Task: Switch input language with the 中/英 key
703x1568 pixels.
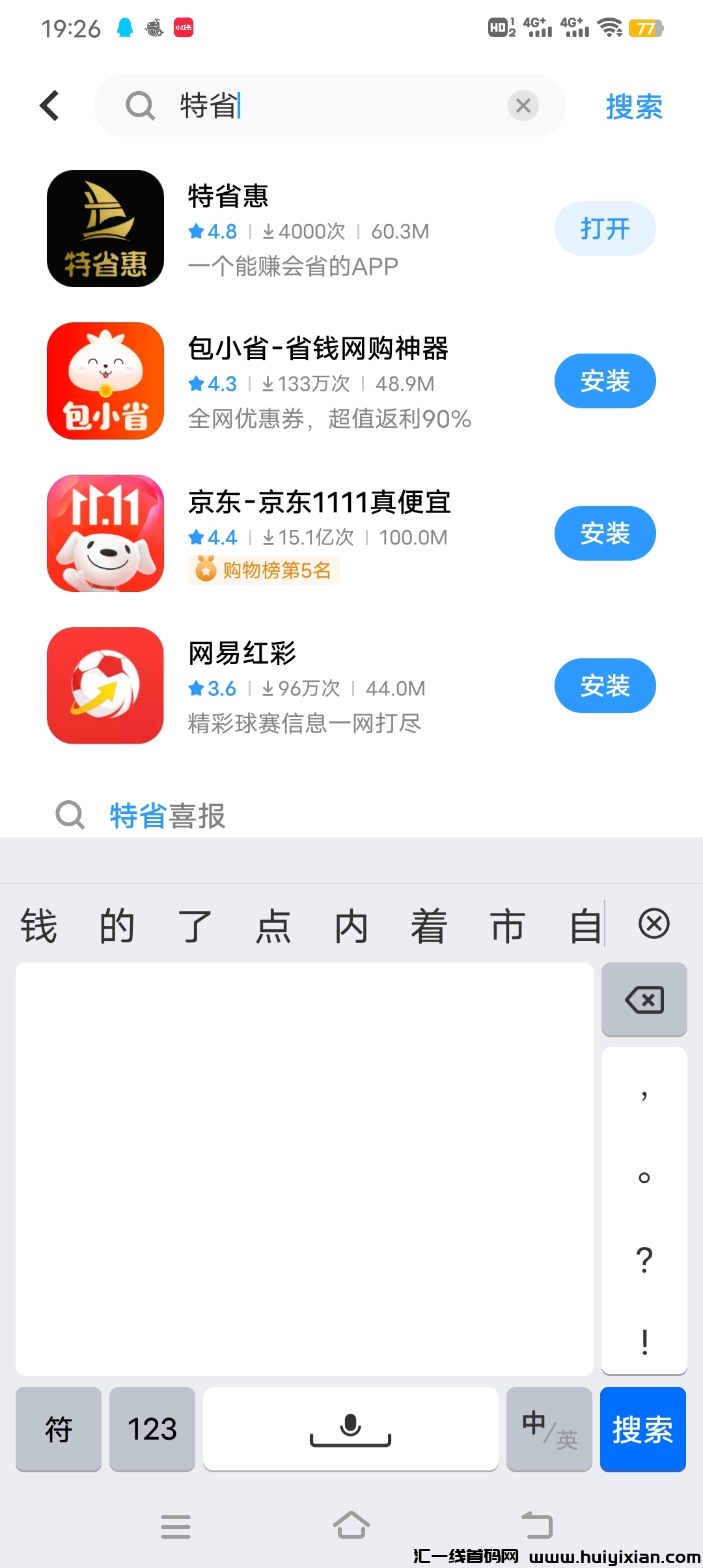Action: tap(549, 1429)
